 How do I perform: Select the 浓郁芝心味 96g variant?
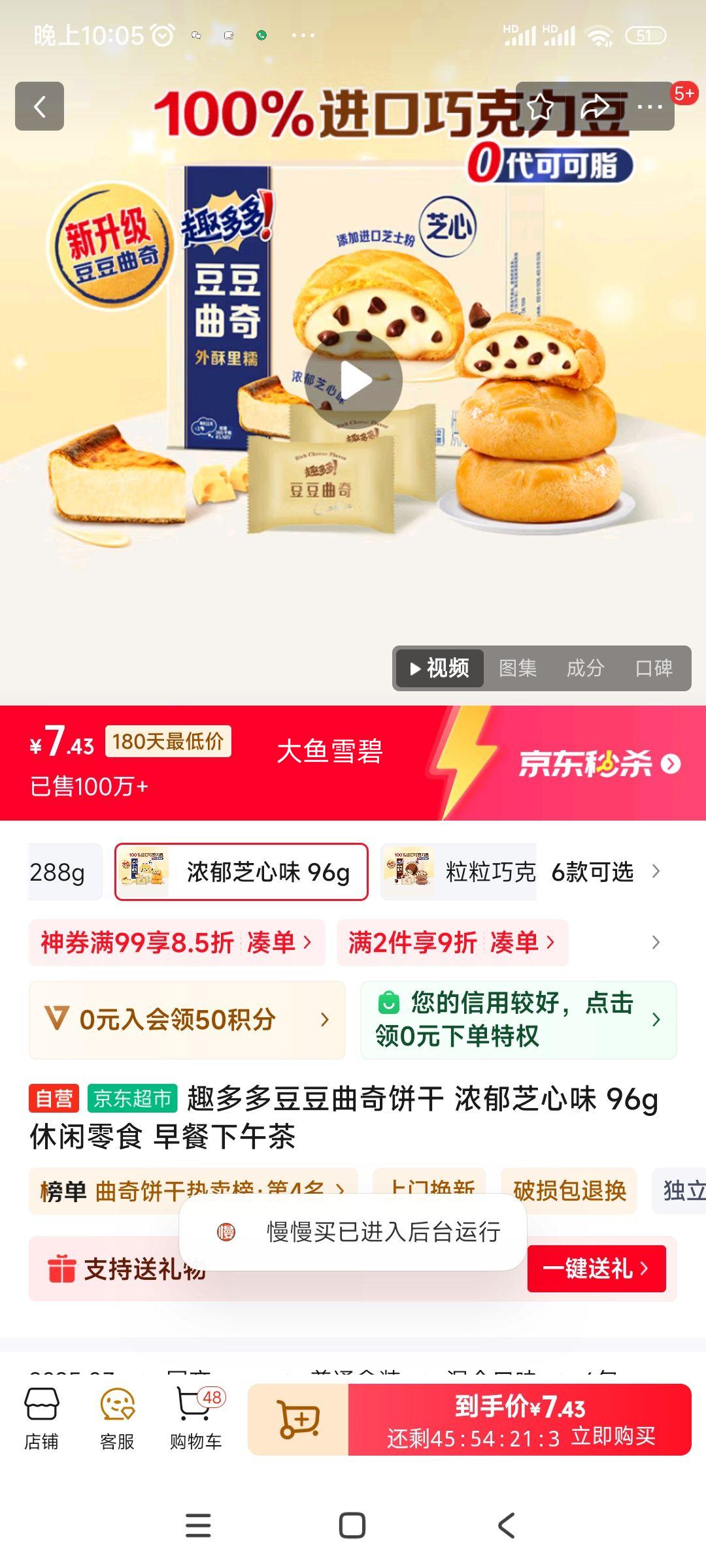click(x=241, y=872)
